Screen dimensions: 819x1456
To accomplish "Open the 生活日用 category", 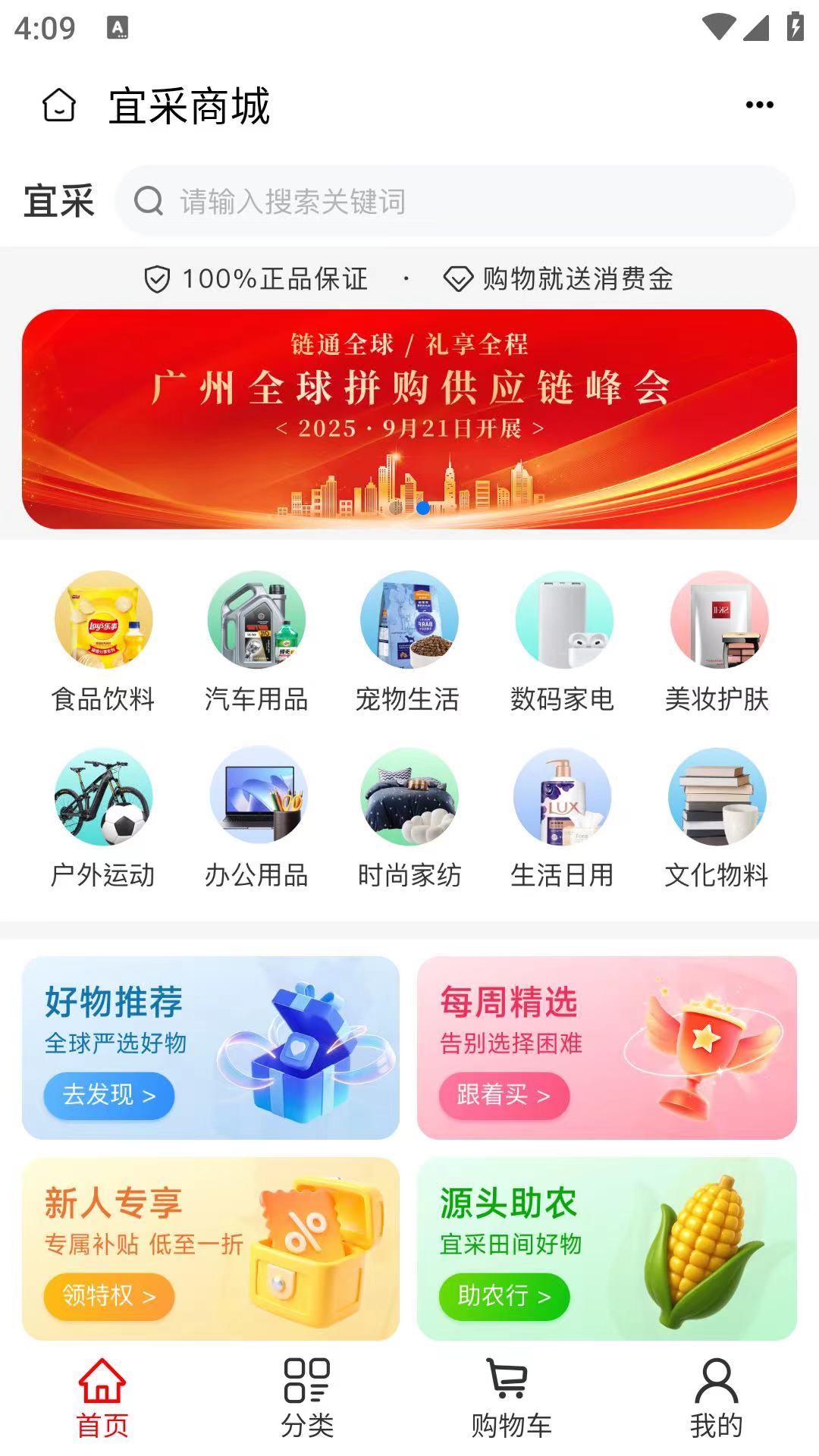I will [x=563, y=797].
